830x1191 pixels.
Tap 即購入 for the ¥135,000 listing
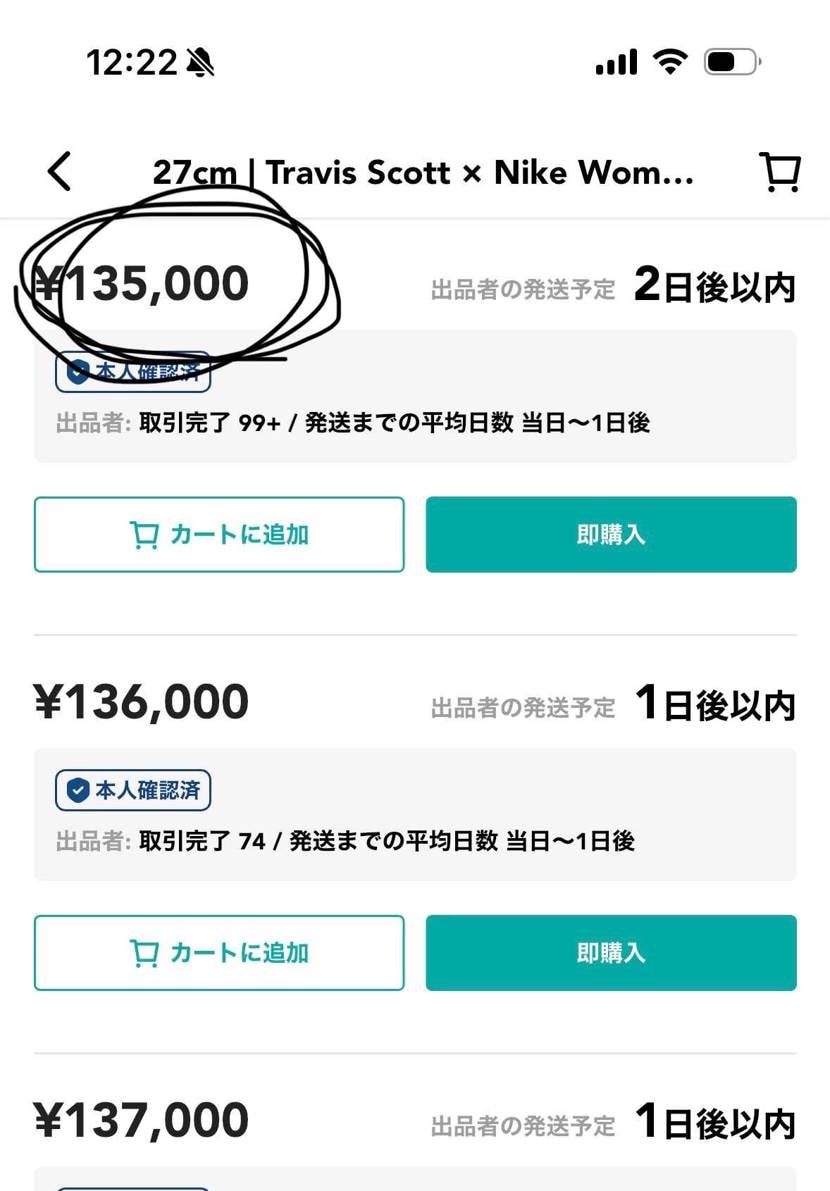pos(611,535)
